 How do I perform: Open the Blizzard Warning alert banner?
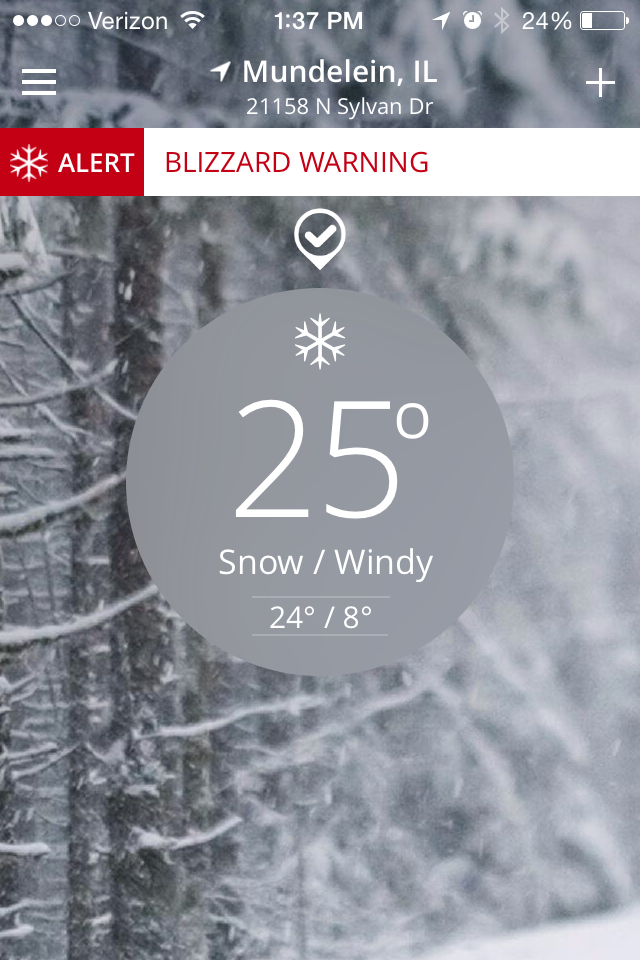pos(320,162)
